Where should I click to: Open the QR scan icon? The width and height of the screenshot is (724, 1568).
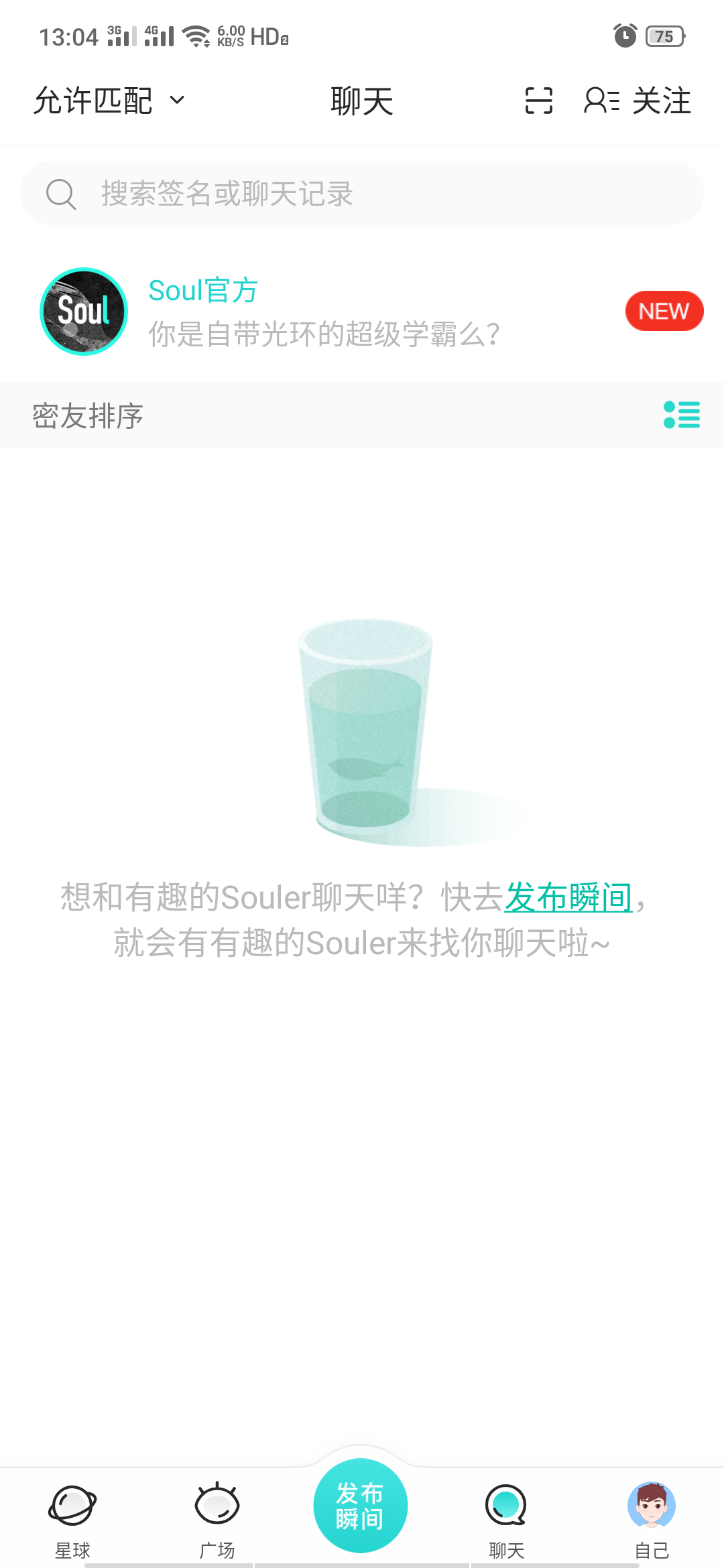[x=538, y=101]
